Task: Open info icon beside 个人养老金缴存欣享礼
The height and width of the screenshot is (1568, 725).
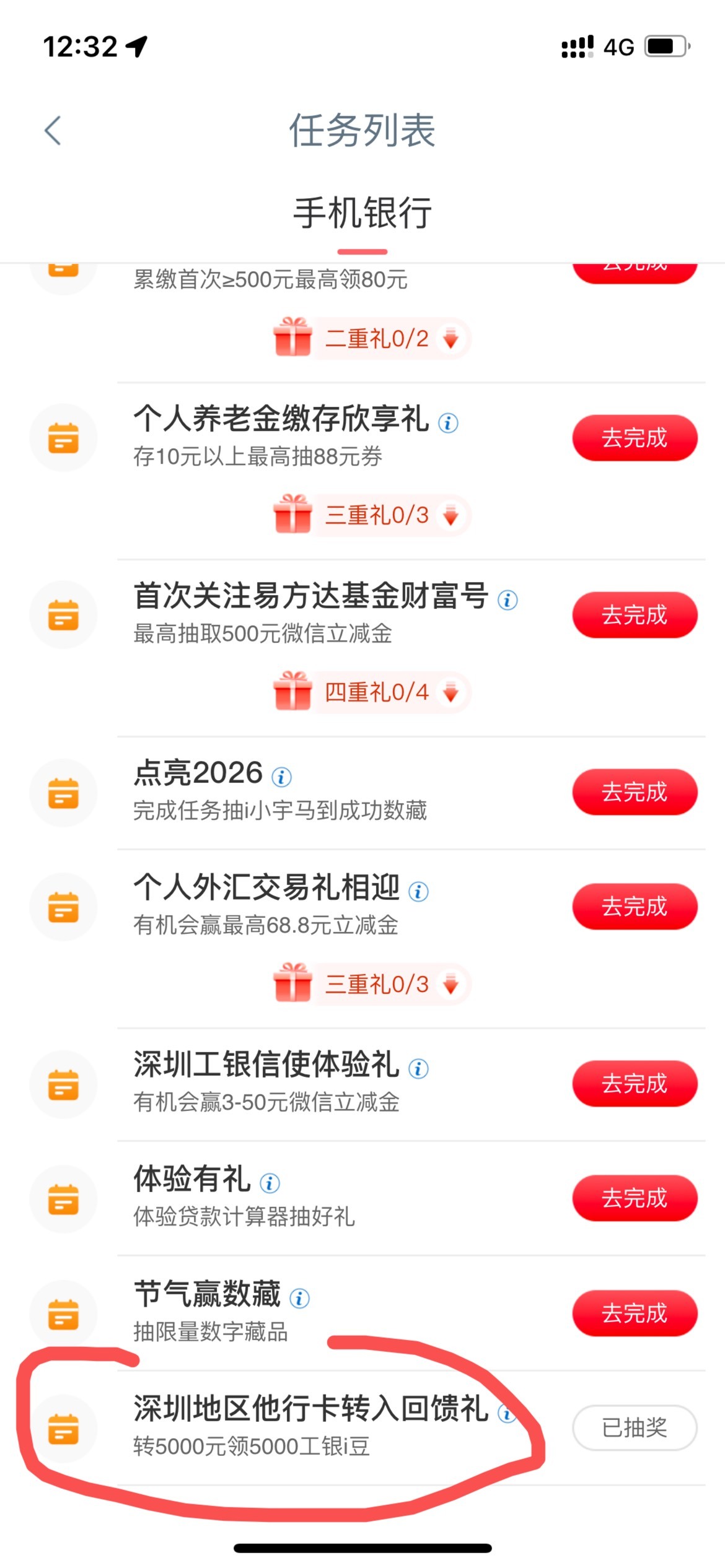Action: pyautogui.click(x=448, y=423)
